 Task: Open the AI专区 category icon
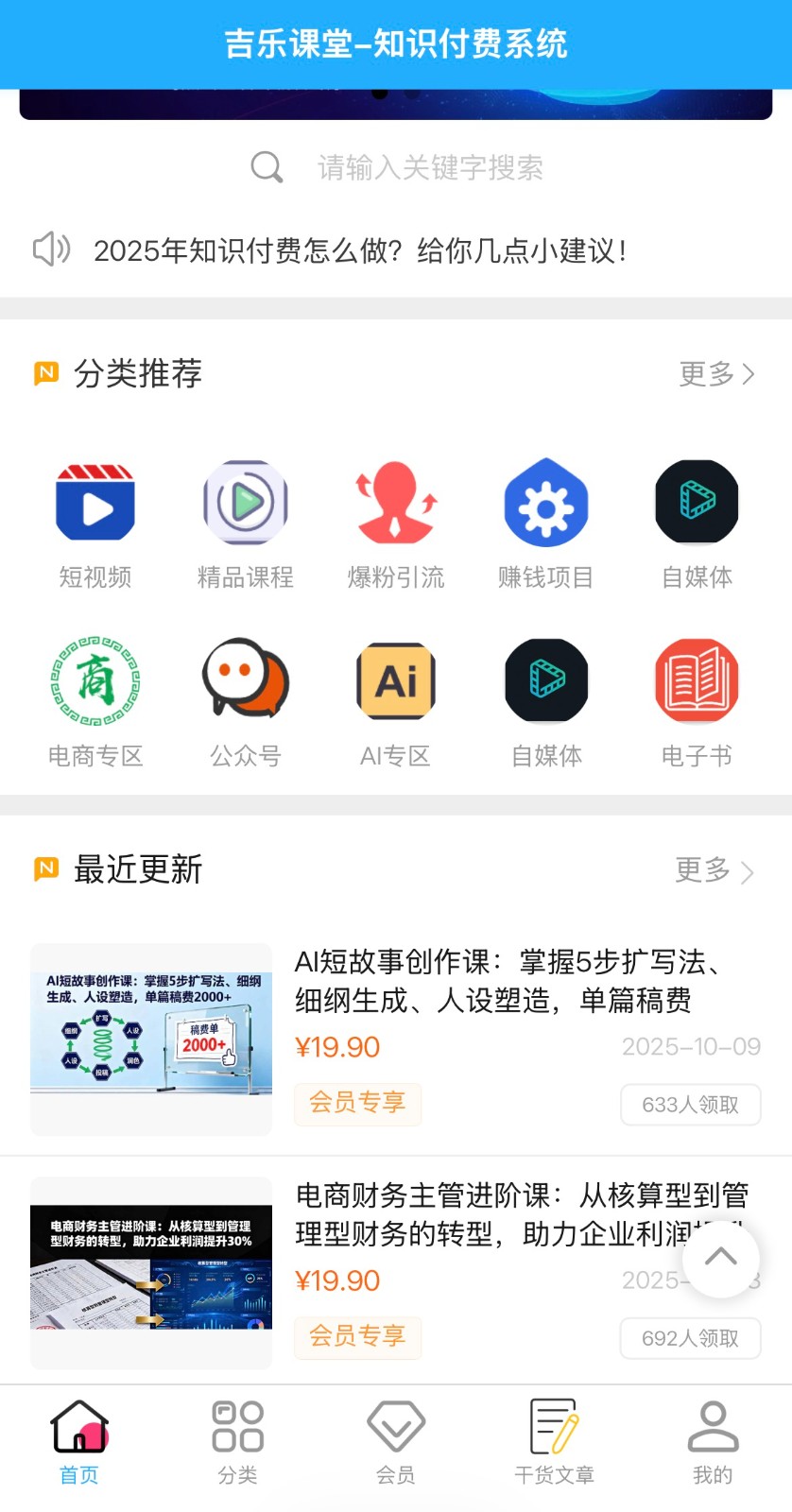(395, 679)
